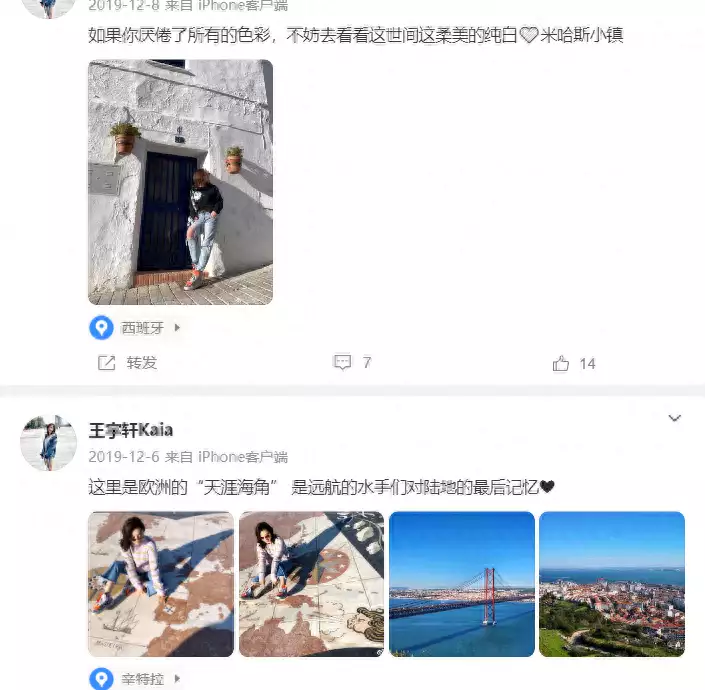Open comments on the Mijas post

(x=352, y=363)
